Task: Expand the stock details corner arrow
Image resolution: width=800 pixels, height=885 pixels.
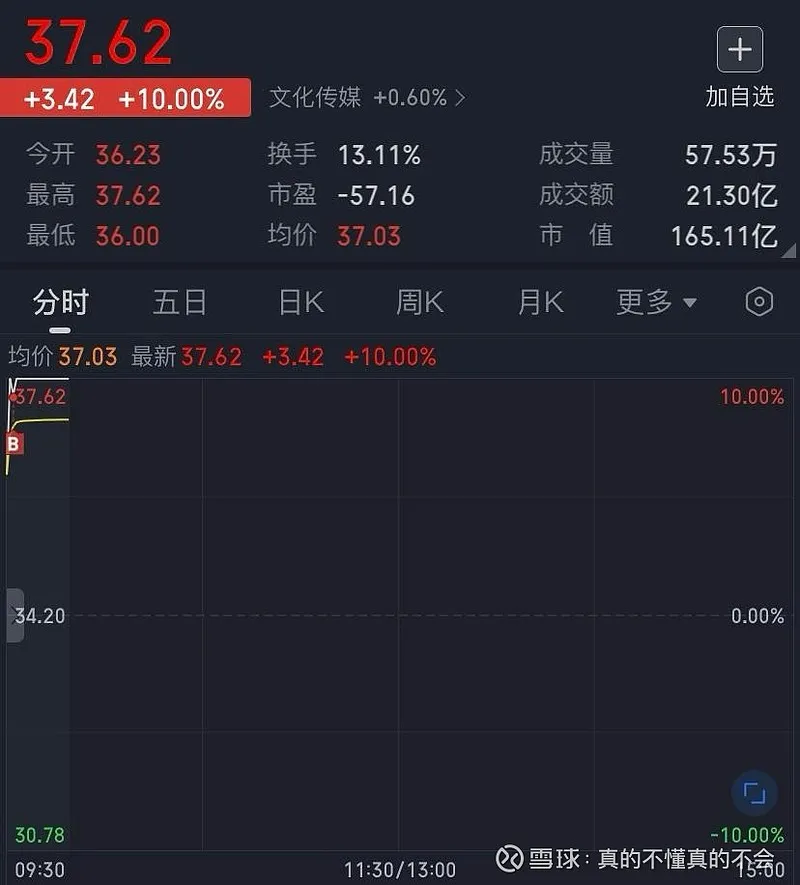Action: point(789,250)
